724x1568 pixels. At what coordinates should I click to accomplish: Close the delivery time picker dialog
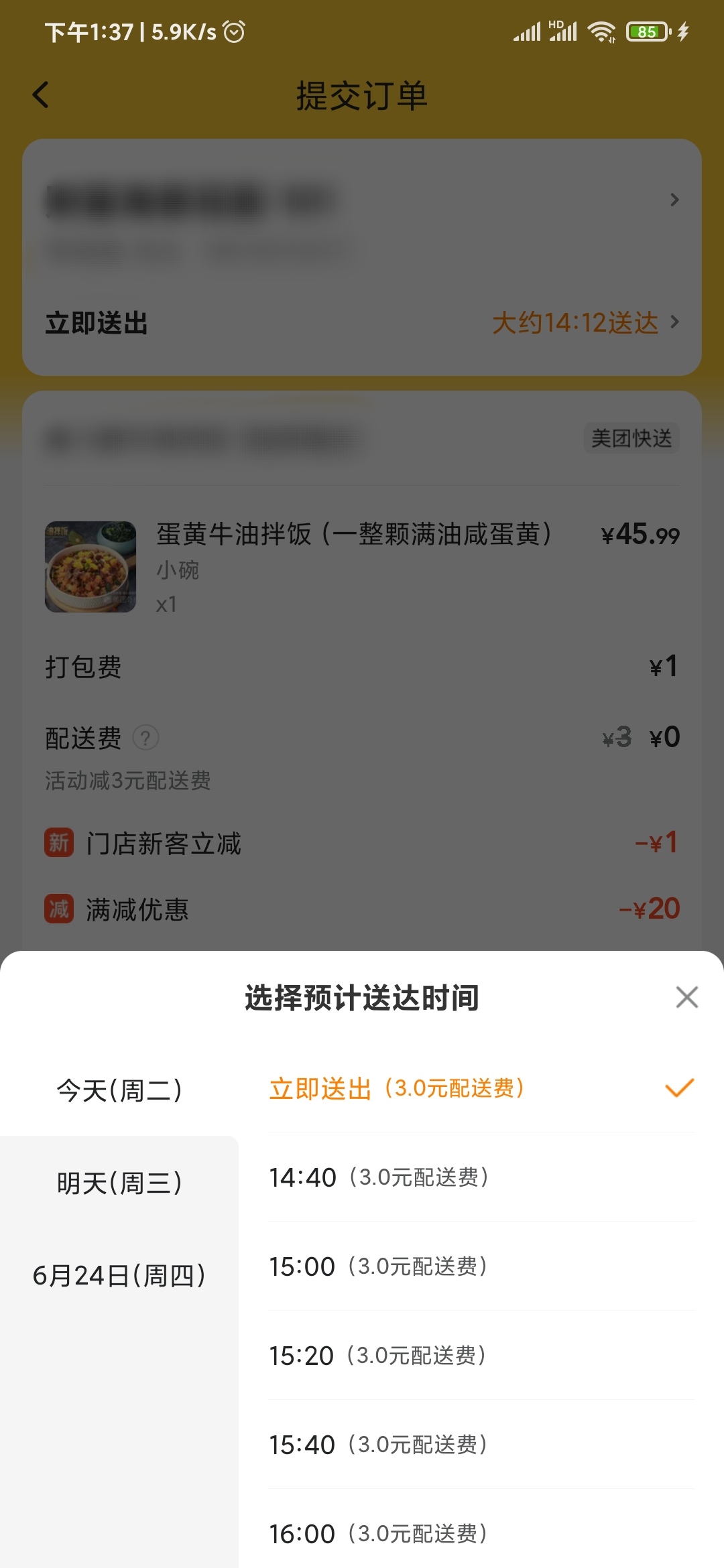point(686,998)
